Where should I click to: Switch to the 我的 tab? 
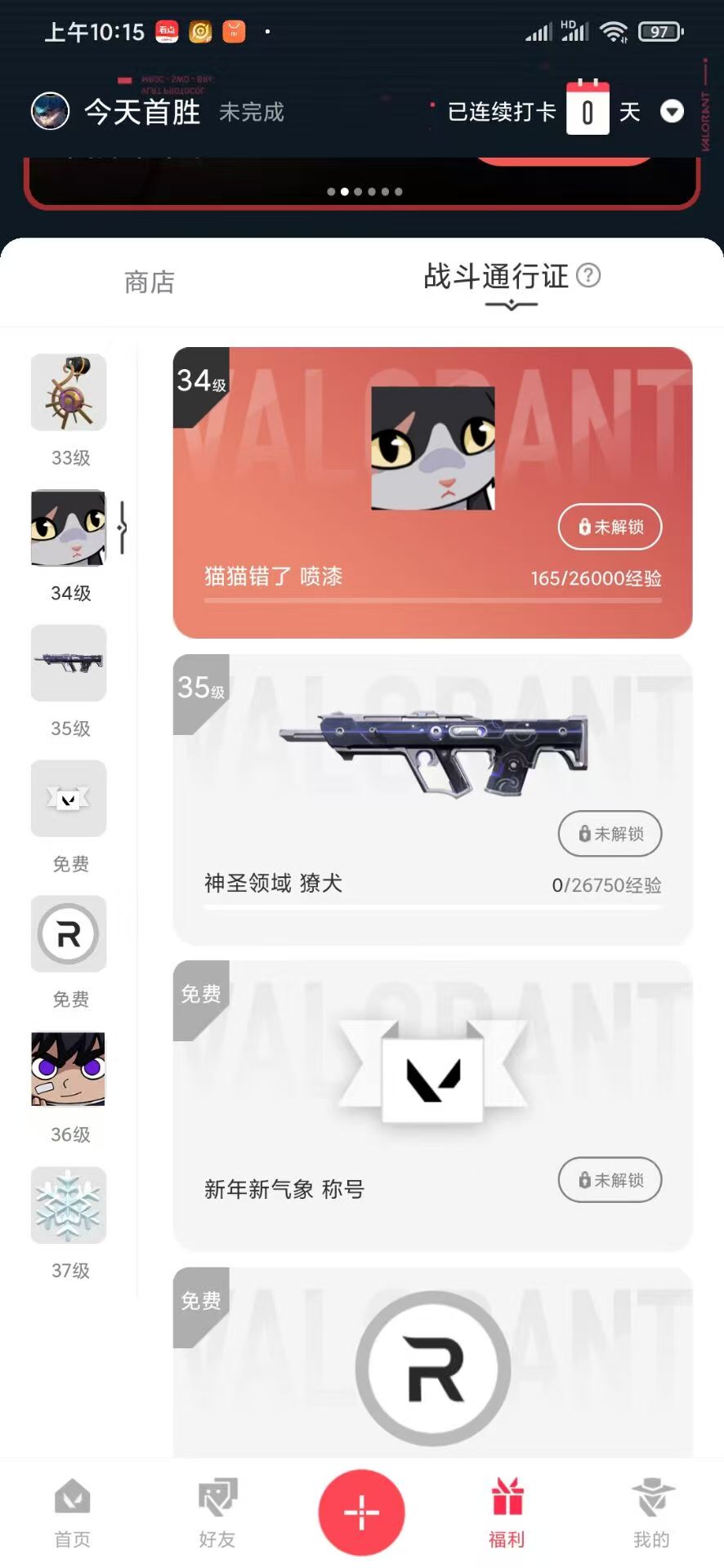pyautogui.click(x=651, y=1513)
